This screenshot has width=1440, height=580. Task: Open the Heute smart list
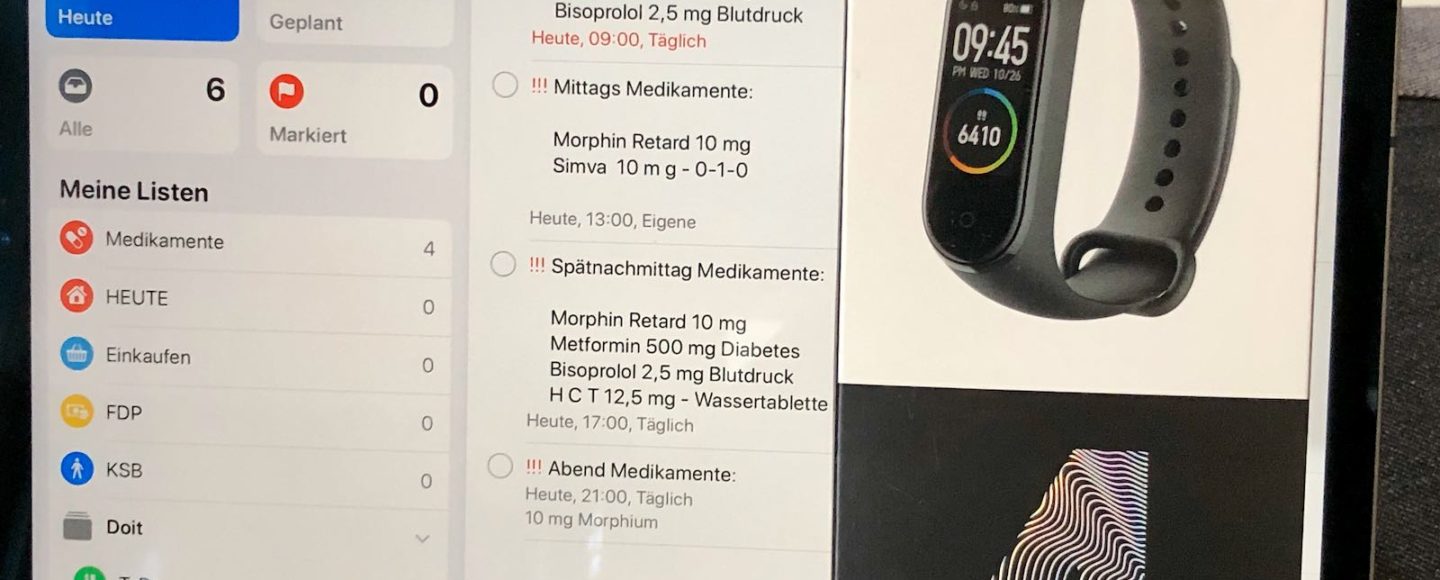(x=140, y=18)
